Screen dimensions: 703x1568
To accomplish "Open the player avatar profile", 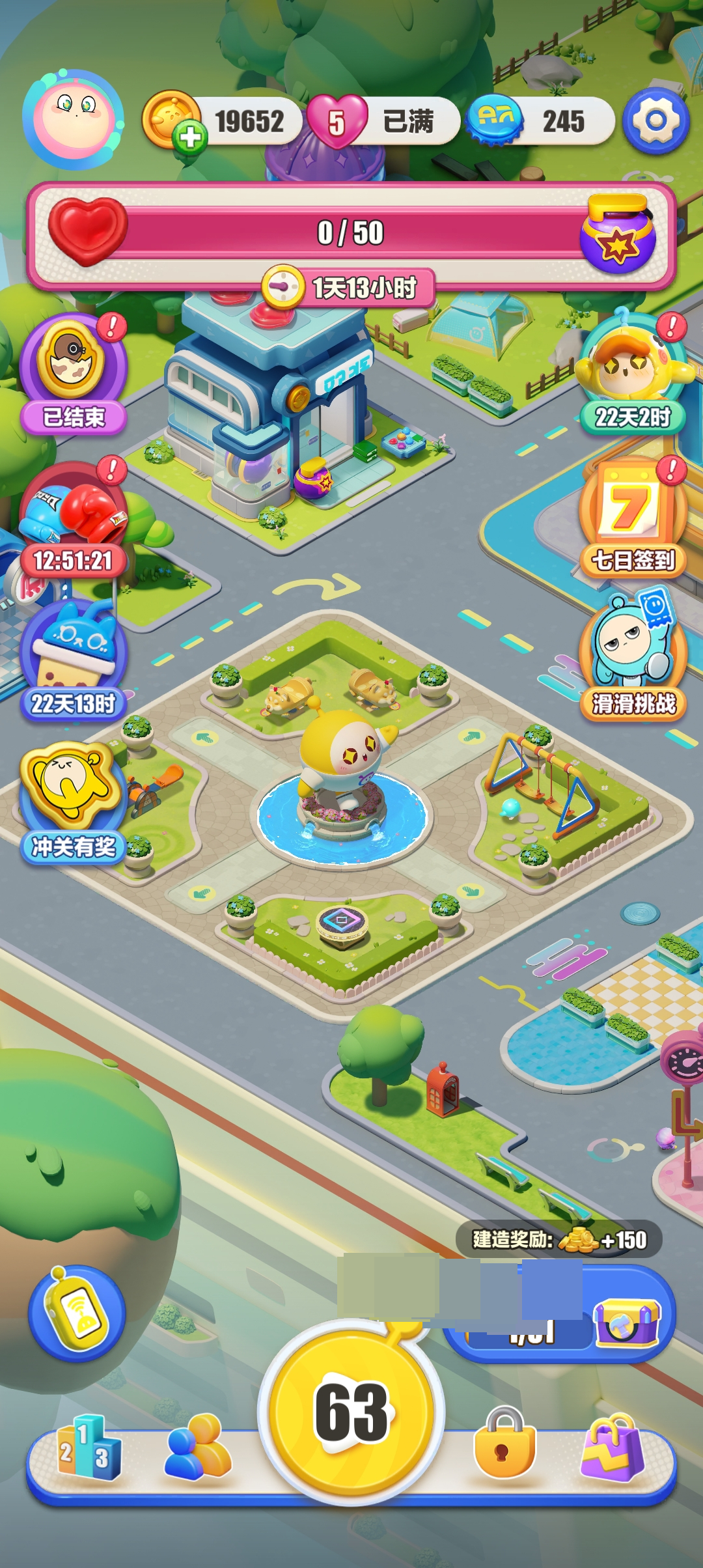I will point(74,120).
